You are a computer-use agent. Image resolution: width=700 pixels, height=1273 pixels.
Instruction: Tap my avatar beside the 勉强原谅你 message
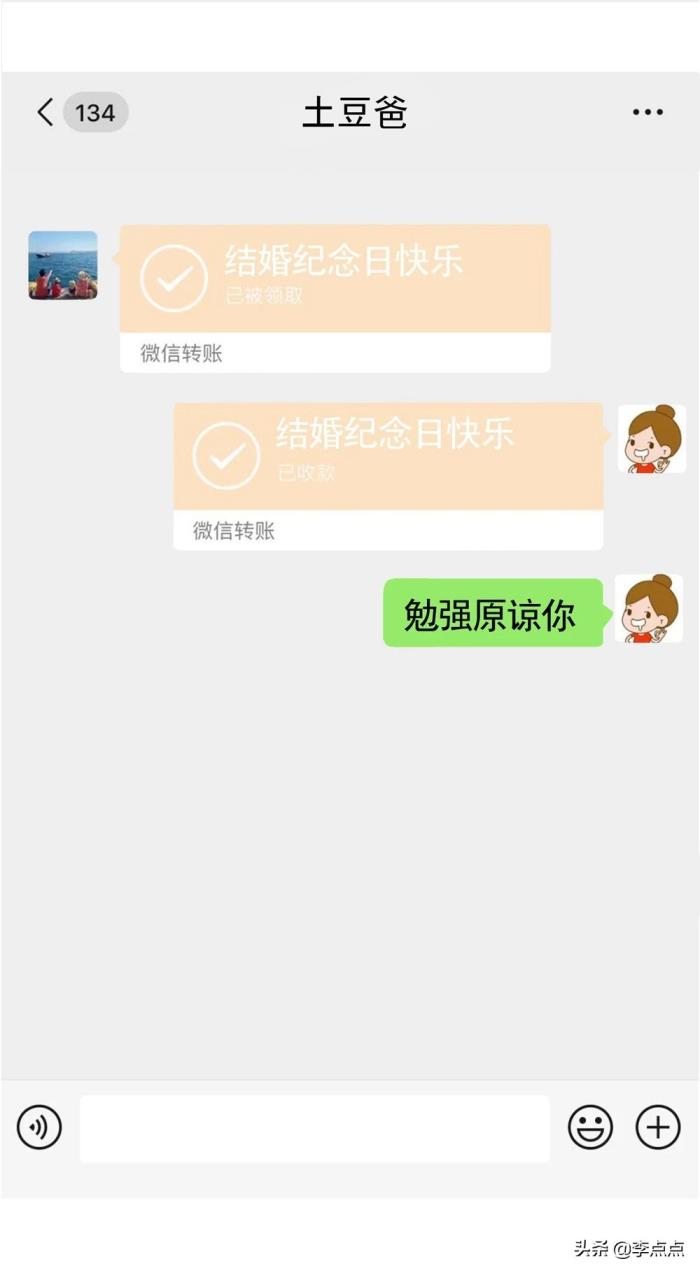(649, 609)
